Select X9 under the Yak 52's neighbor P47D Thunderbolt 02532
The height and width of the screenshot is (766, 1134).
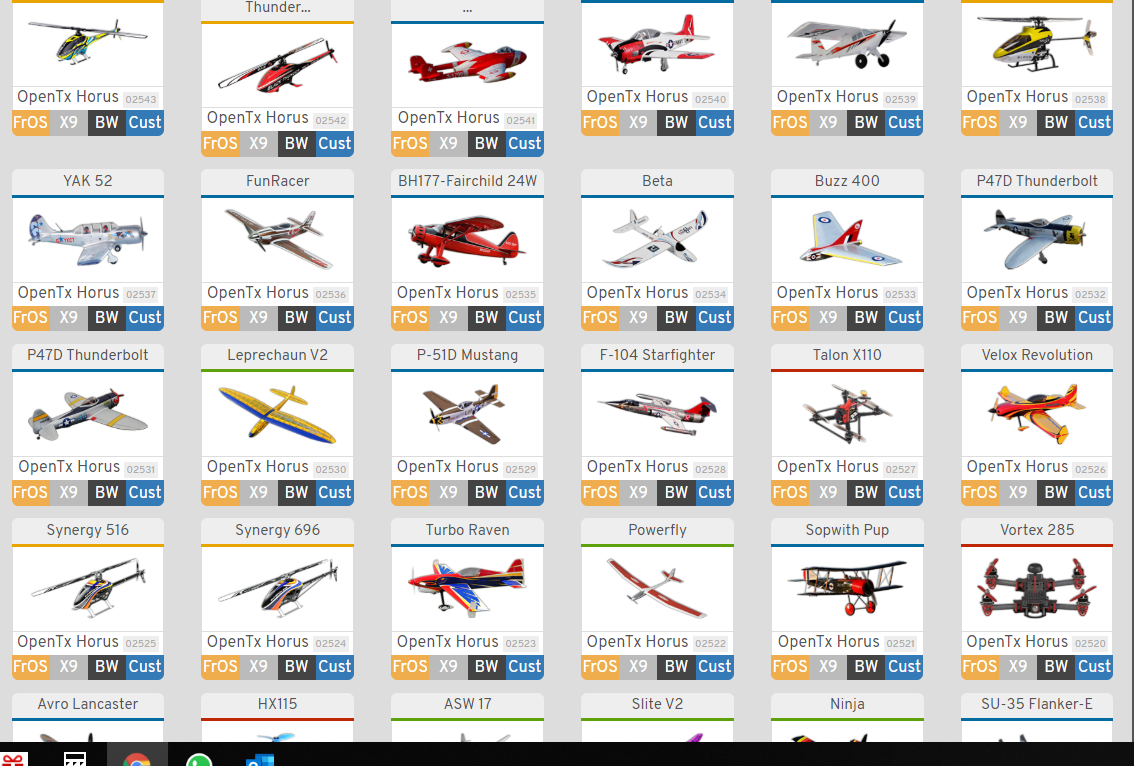1018,318
